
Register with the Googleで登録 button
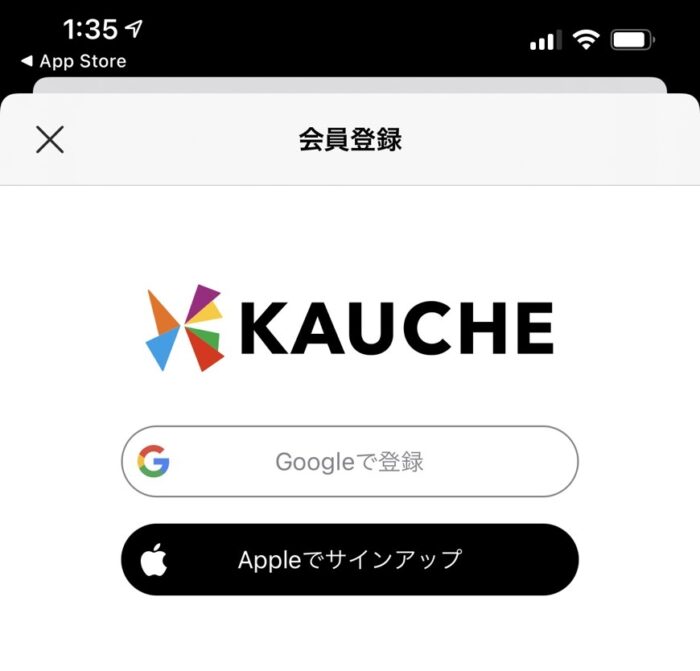pyautogui.click(x=349, y=462)
